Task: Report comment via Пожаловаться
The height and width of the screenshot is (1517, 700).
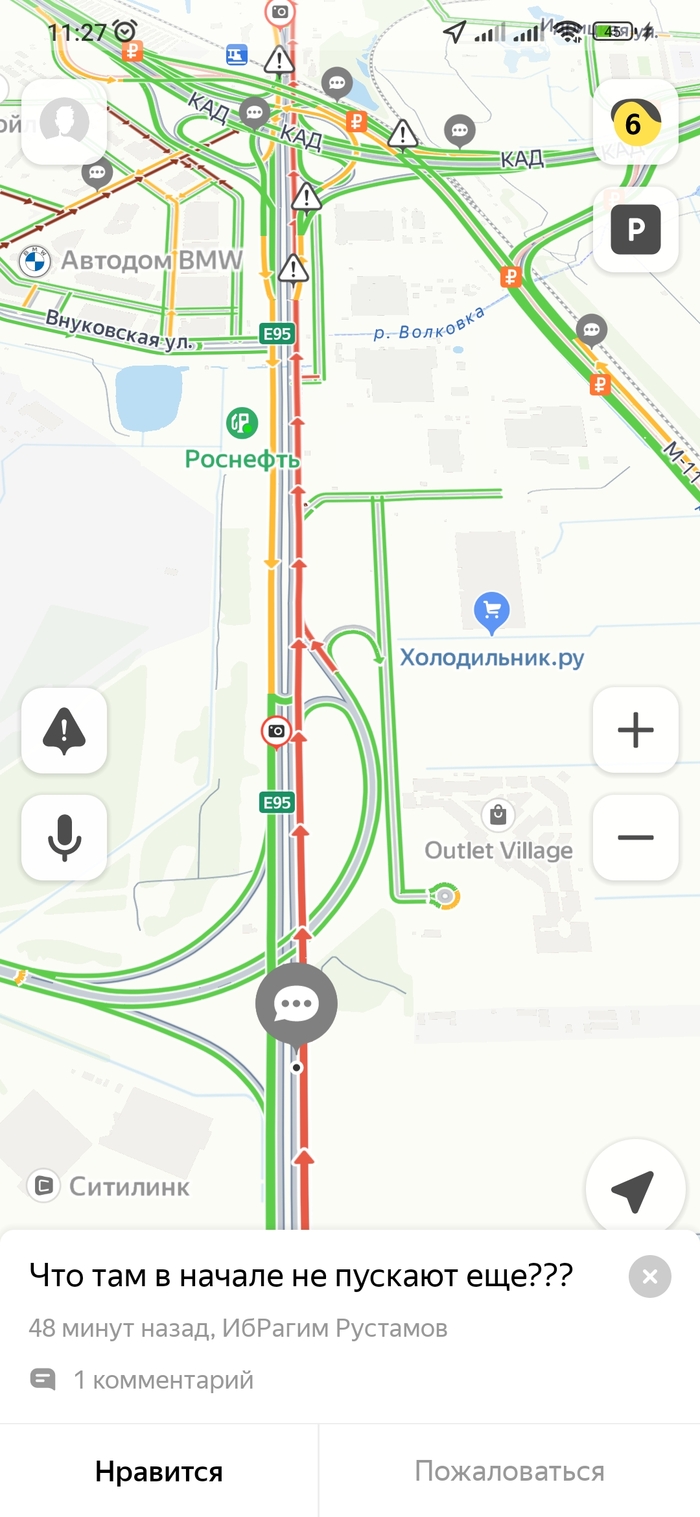Action: (x=509, y=1472)
